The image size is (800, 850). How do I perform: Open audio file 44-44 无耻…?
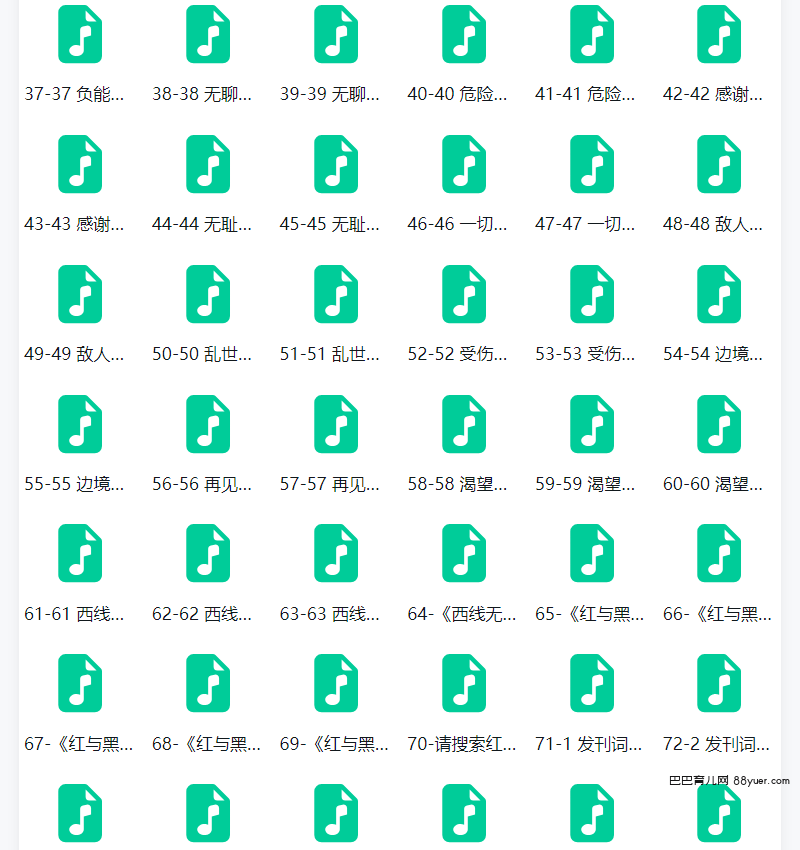coord(208,164)
